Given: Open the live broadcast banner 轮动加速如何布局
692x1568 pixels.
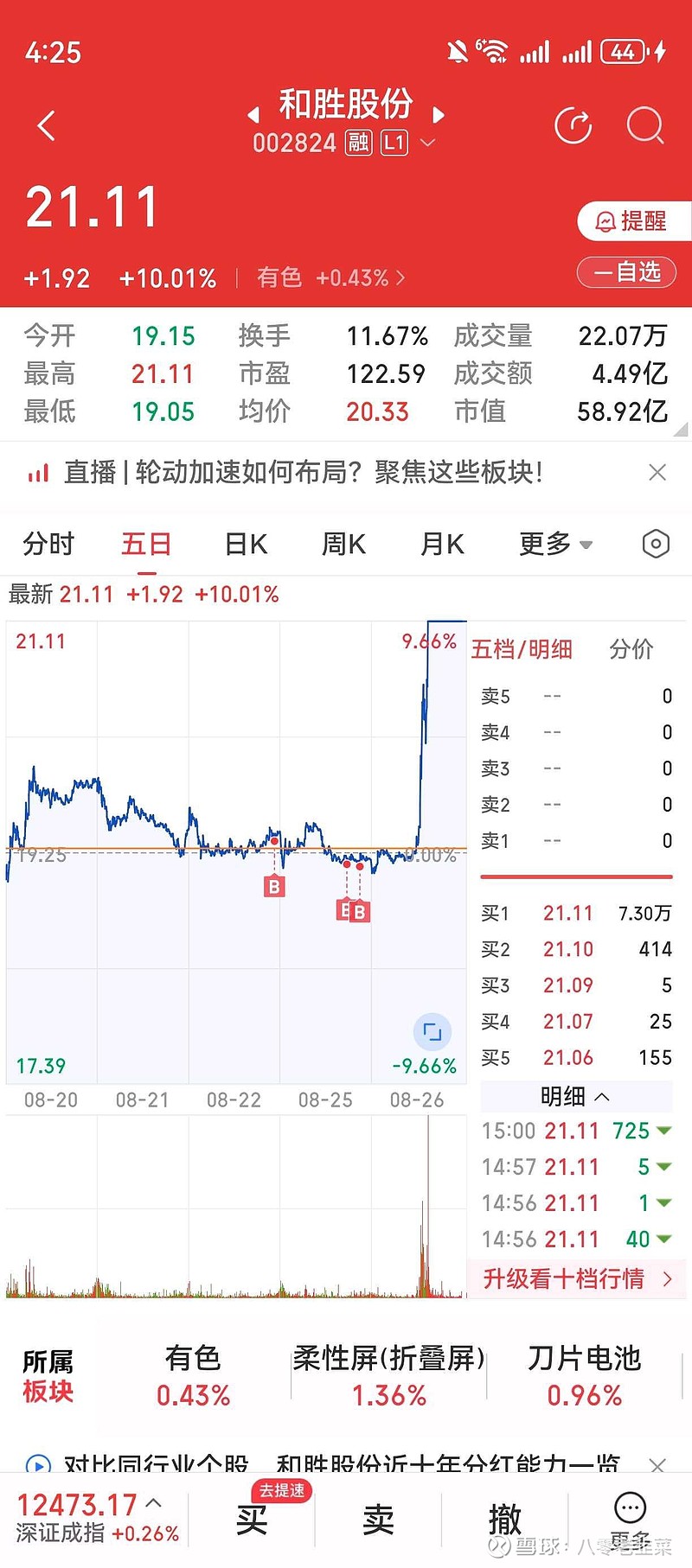Looking at the screenshot, I should (x=303, y=472).
